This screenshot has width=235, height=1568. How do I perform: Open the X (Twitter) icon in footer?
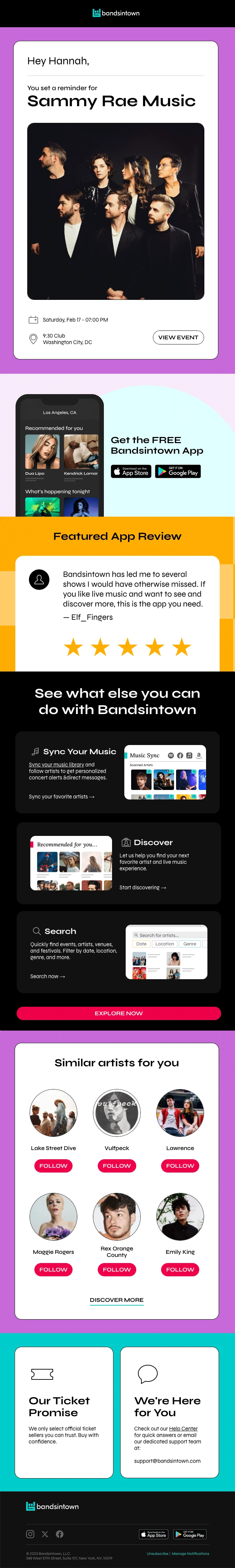point(44,1534)
